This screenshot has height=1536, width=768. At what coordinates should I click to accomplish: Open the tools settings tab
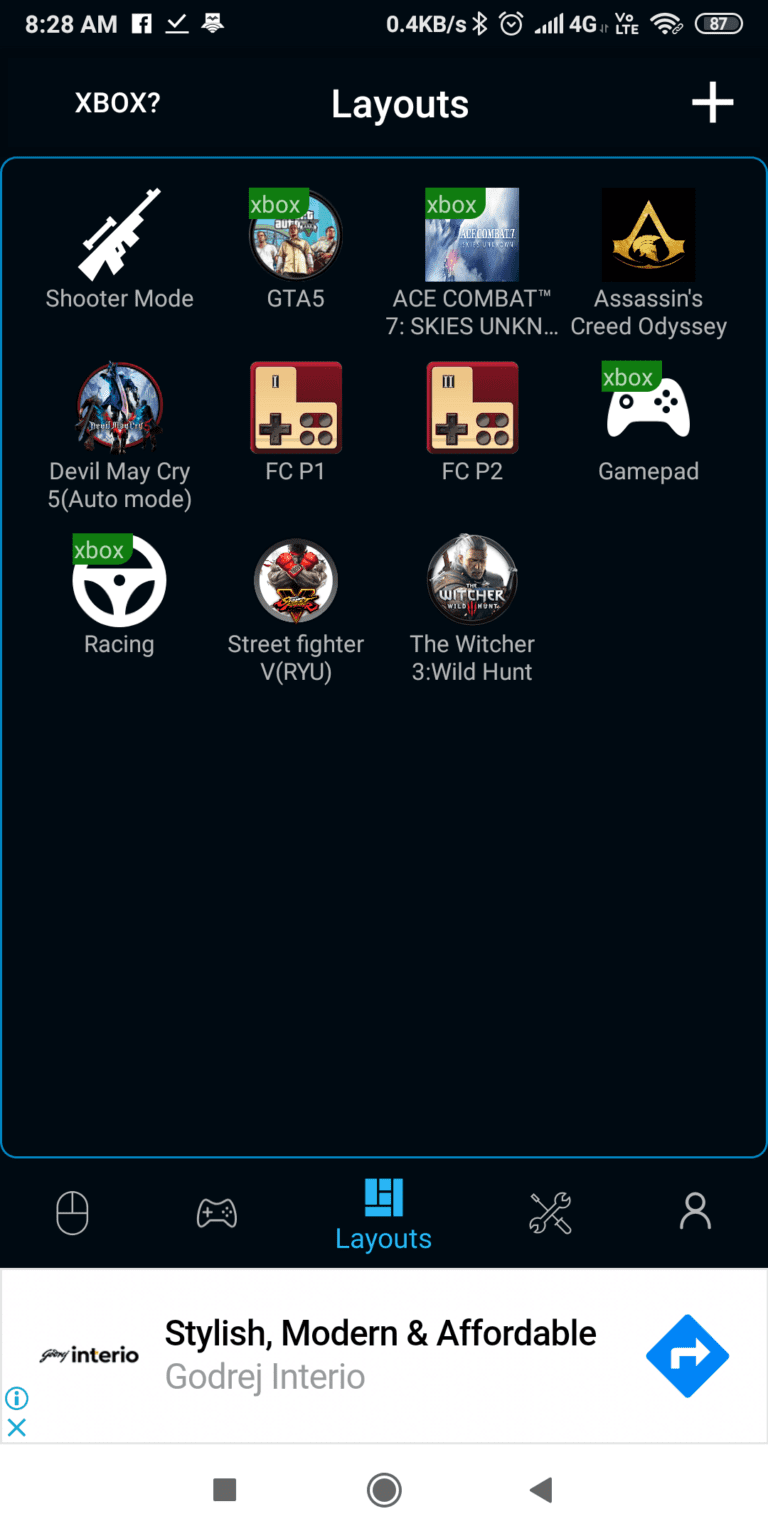[550, 1213]
